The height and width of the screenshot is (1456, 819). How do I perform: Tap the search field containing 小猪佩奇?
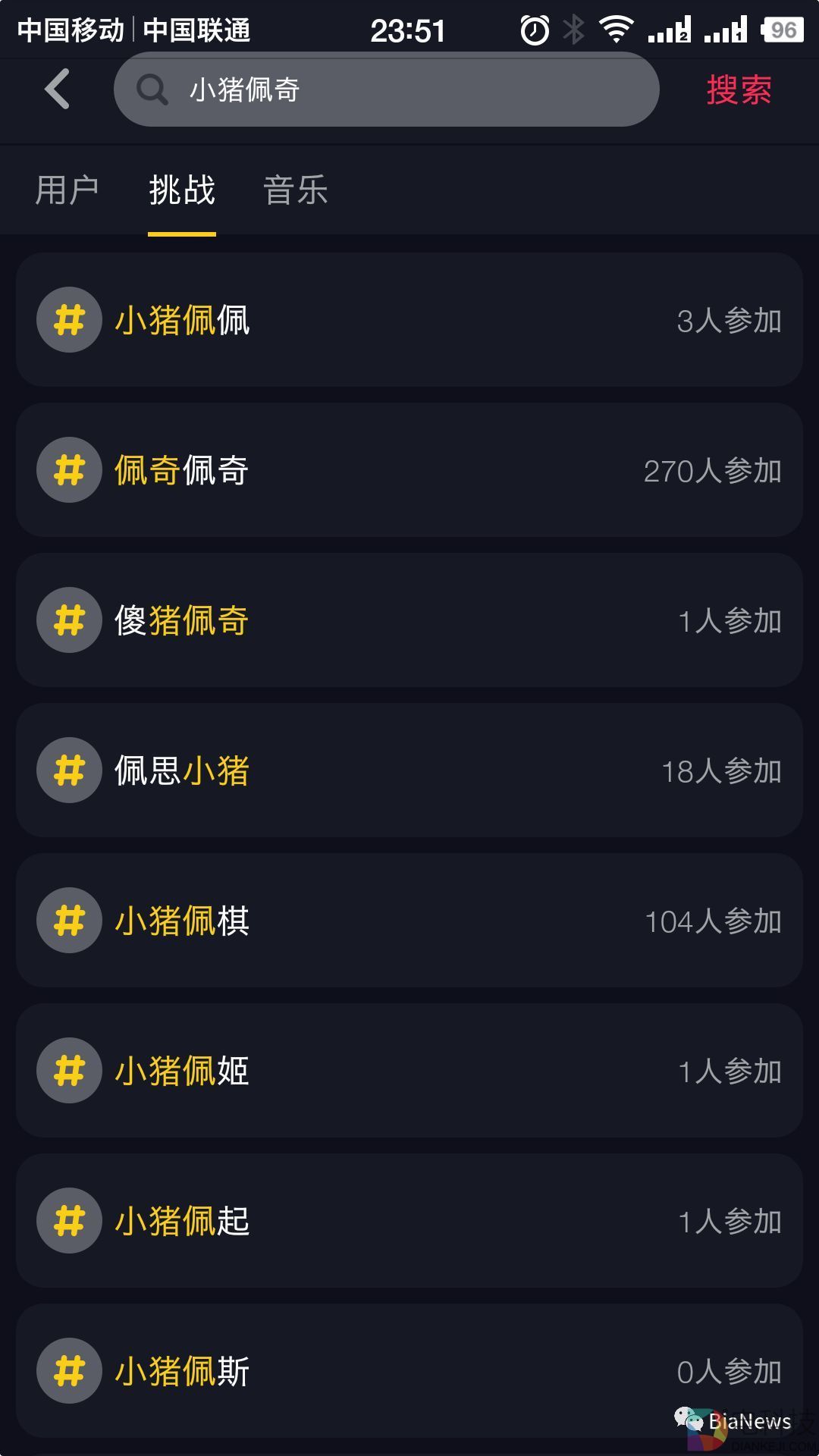[x=387, y=89]
